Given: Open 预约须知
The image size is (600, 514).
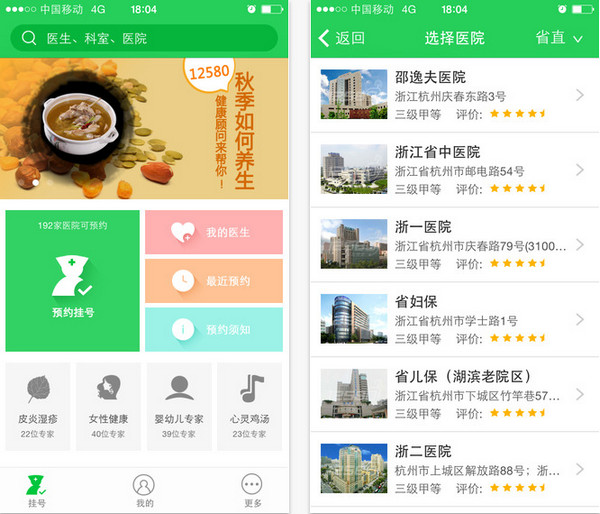Looking at the screenshot, I should coord(214,329).
